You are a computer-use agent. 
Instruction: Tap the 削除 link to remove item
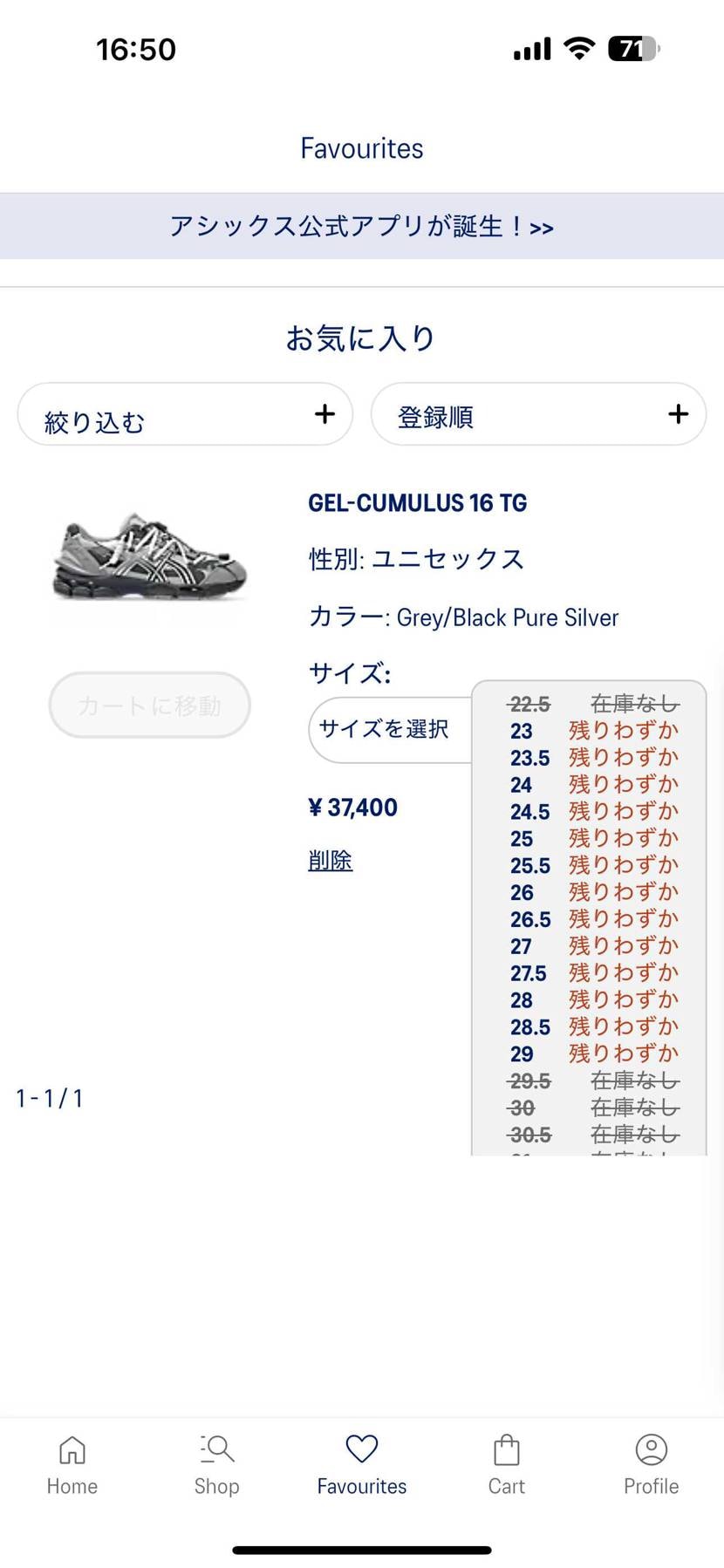coord(330,861)
